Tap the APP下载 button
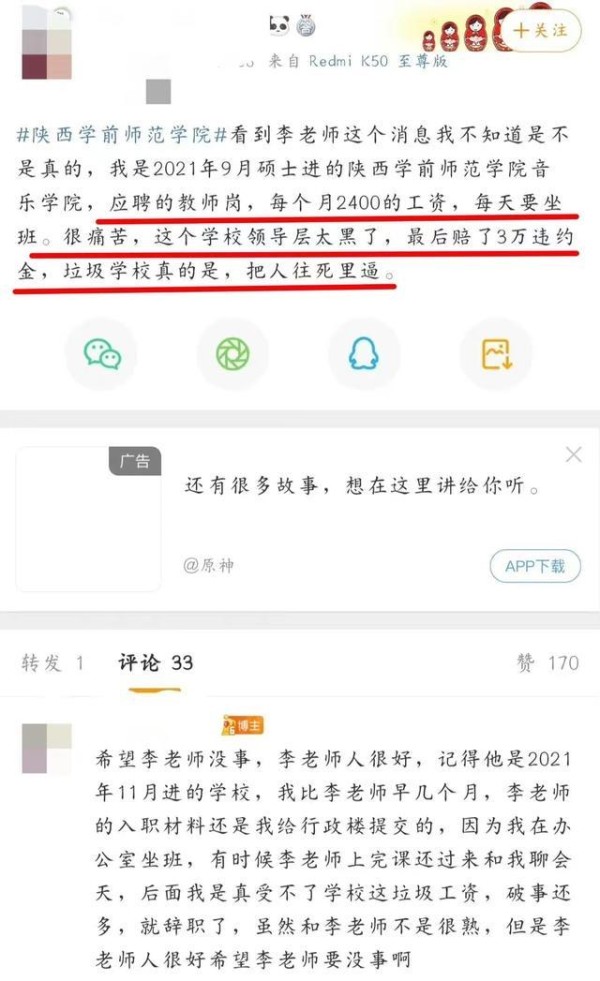Screen dimensions: 600x981 [x=535, y=566]
